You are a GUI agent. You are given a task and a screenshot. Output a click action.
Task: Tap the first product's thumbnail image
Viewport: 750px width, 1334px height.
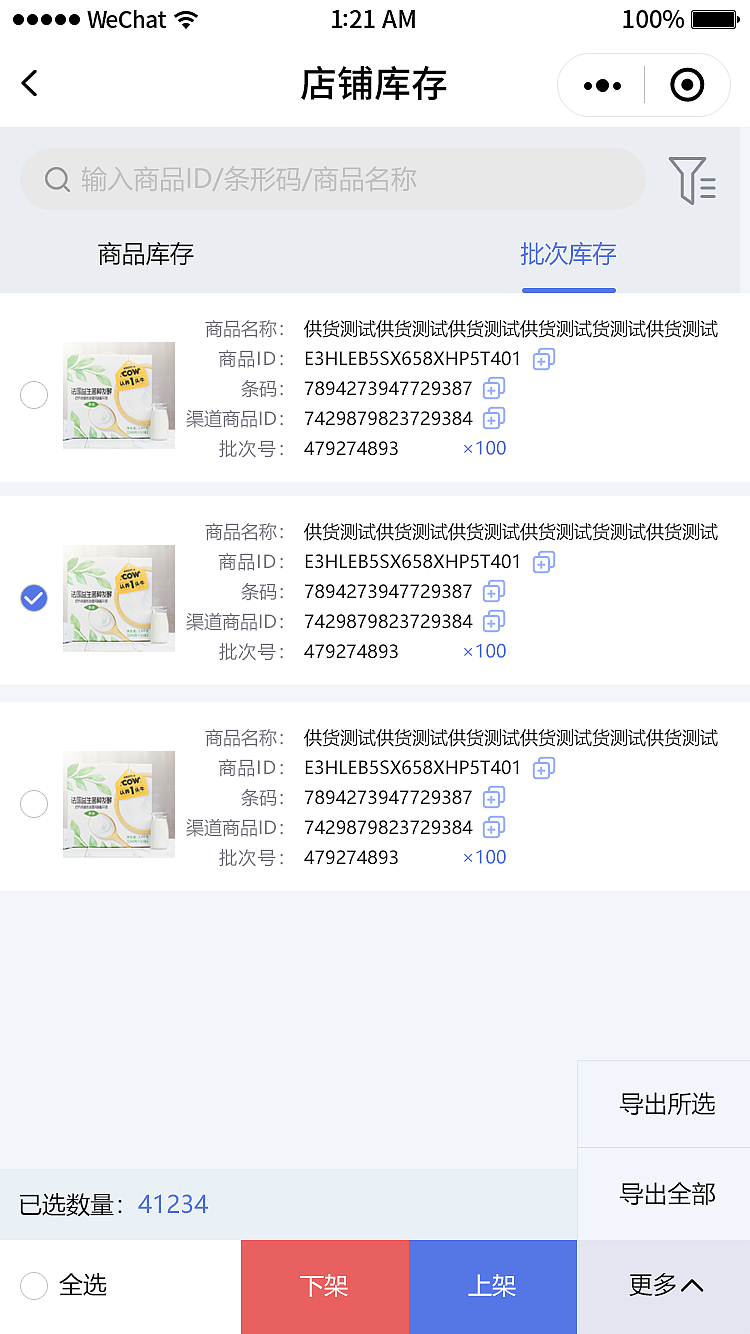point(118,395)
